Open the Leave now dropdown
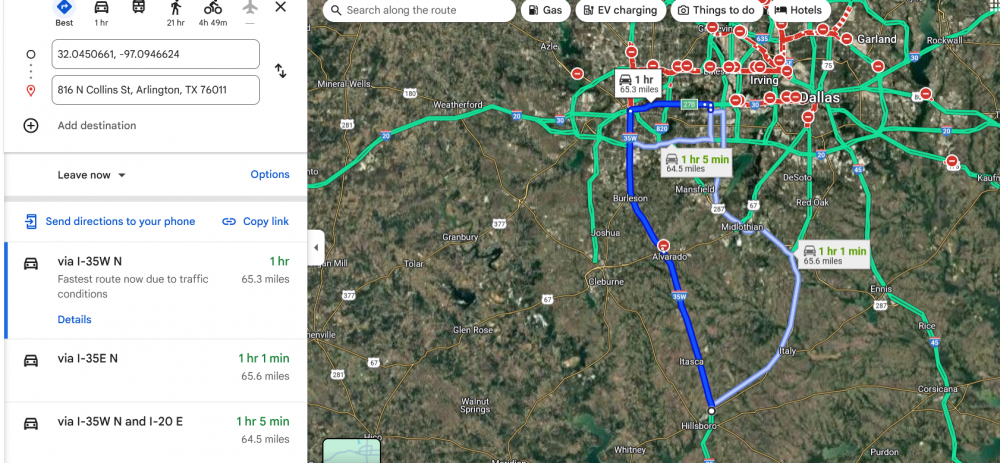 click(x=92, y=175)
